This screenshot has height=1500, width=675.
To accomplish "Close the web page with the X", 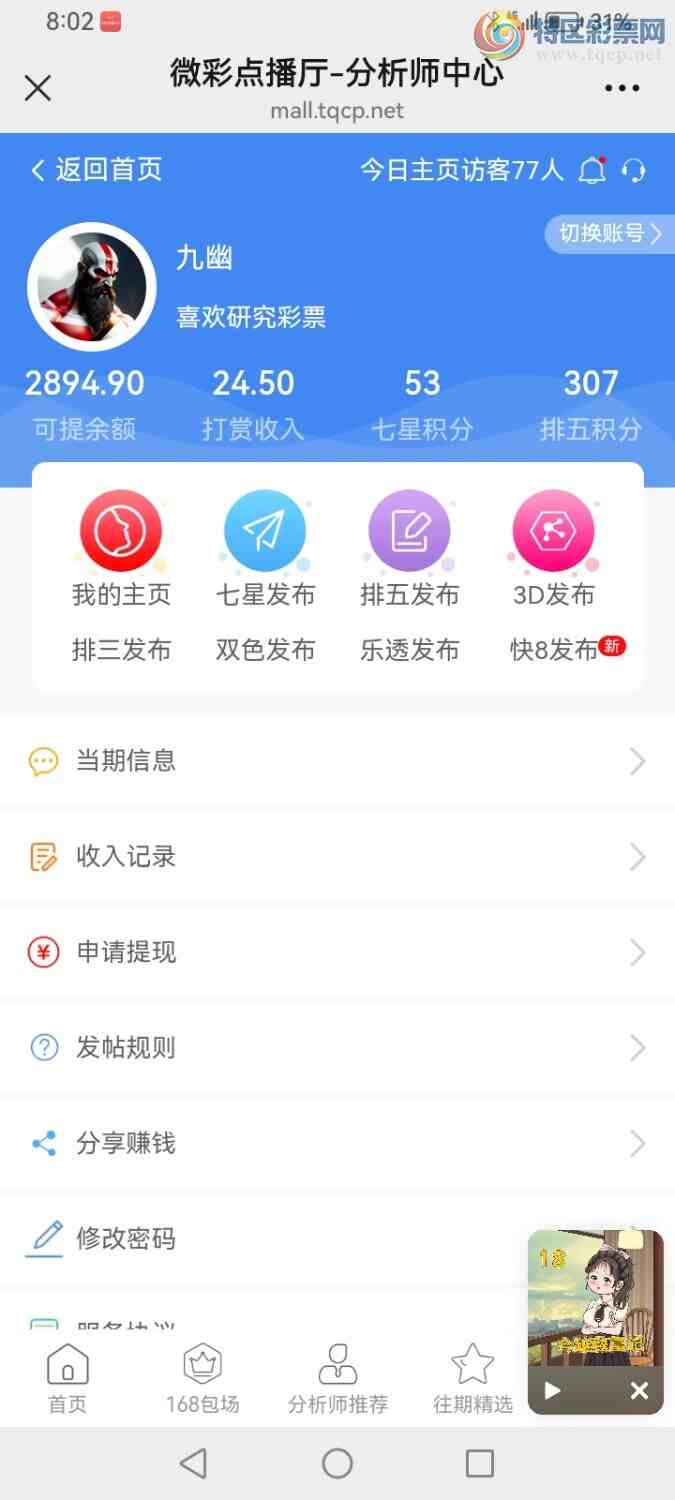I will click(38, 88).
